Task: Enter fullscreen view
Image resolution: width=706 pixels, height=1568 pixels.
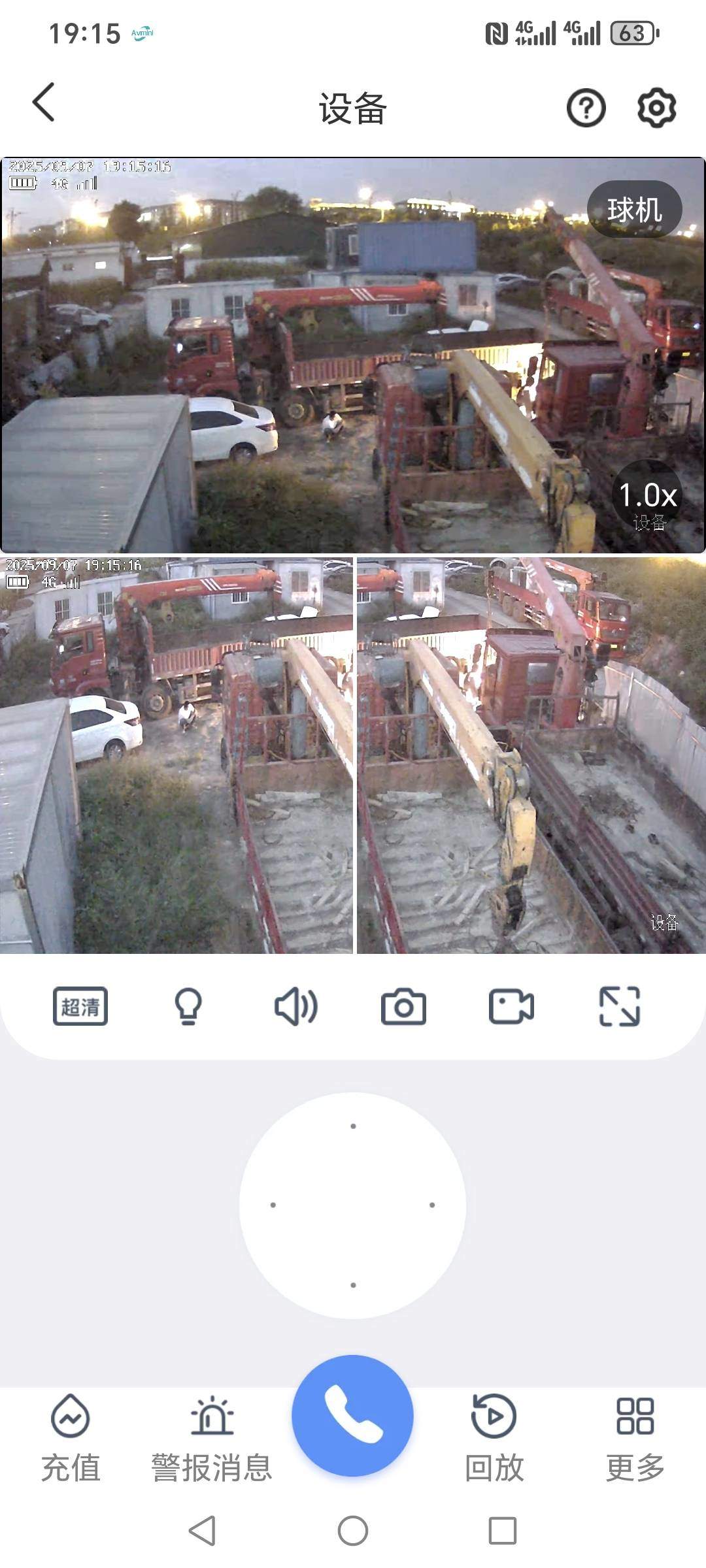Action: [x=619, y=1006]
